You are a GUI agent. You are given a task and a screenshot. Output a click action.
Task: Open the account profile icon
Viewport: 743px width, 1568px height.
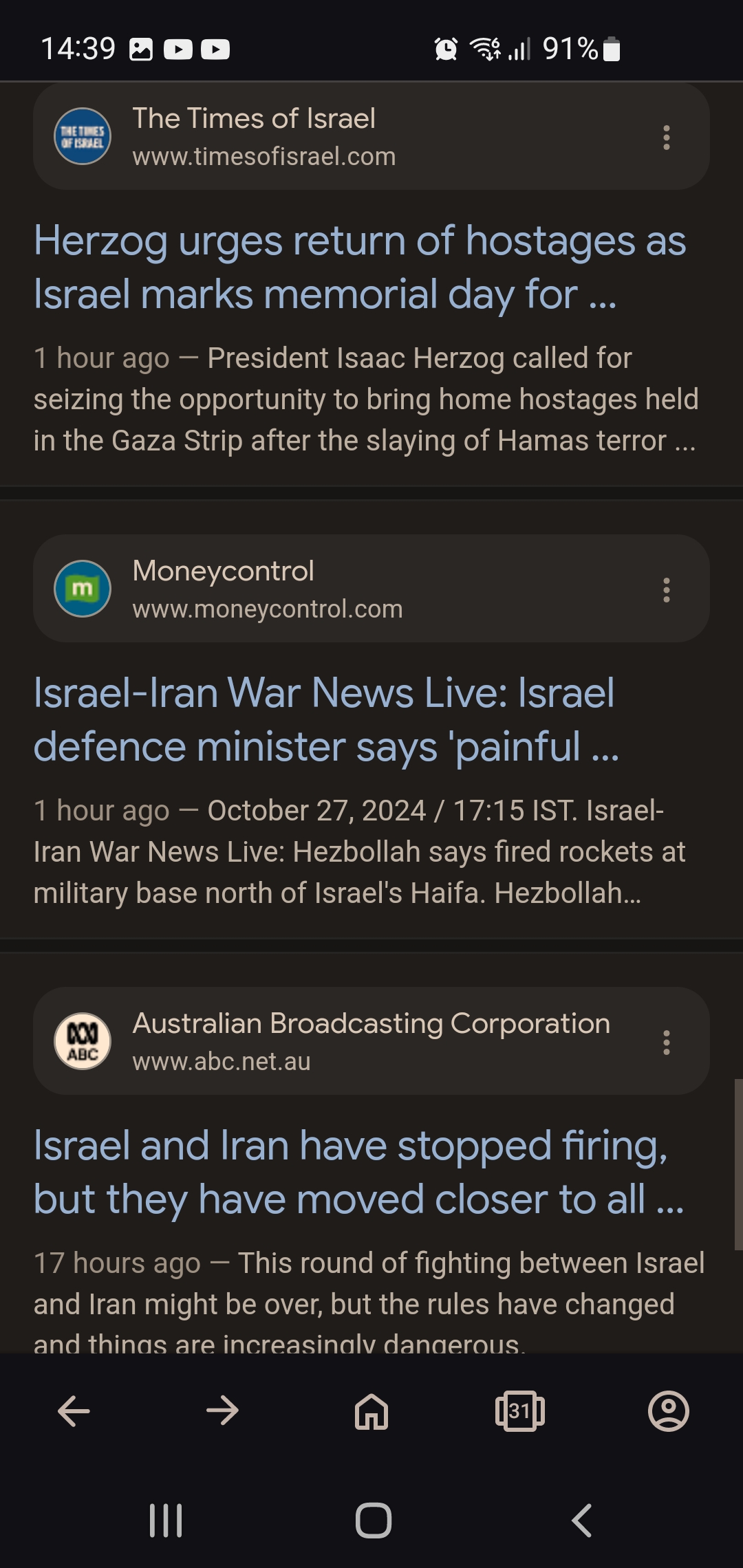(669, 1411)
